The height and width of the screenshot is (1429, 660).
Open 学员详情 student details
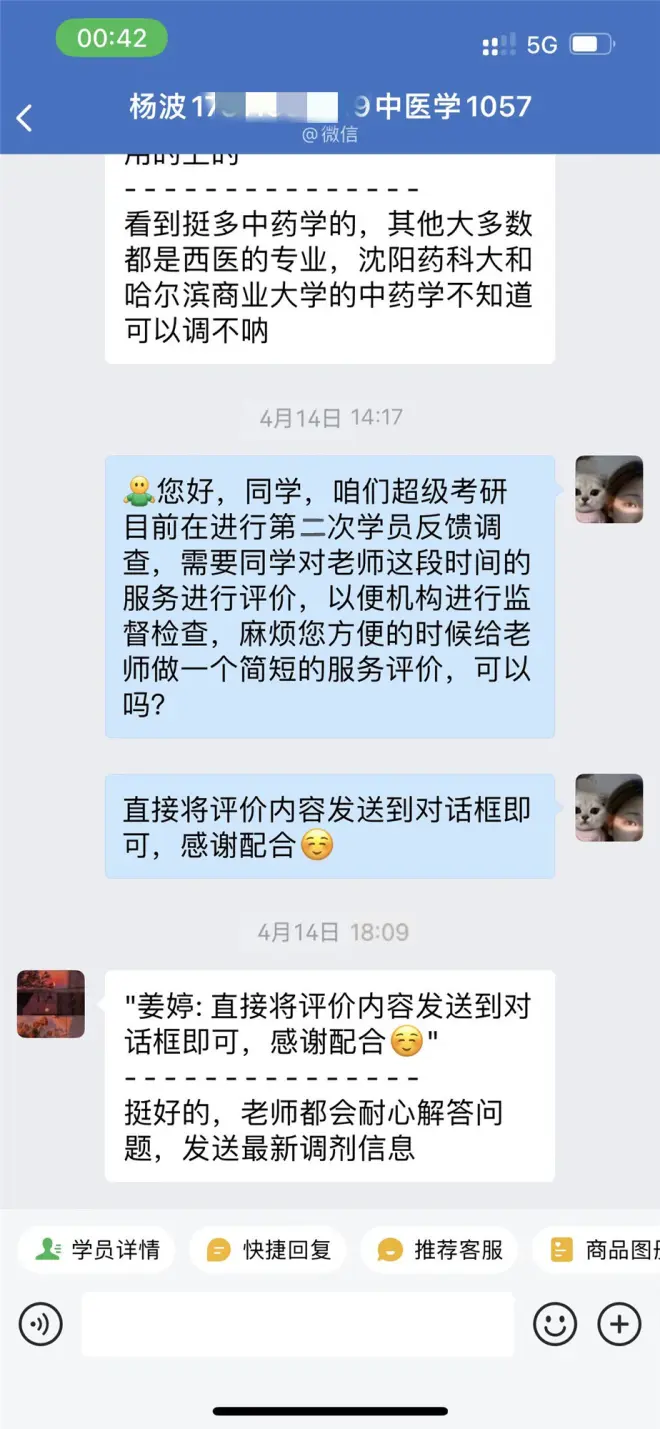(x=97, y=1250)
